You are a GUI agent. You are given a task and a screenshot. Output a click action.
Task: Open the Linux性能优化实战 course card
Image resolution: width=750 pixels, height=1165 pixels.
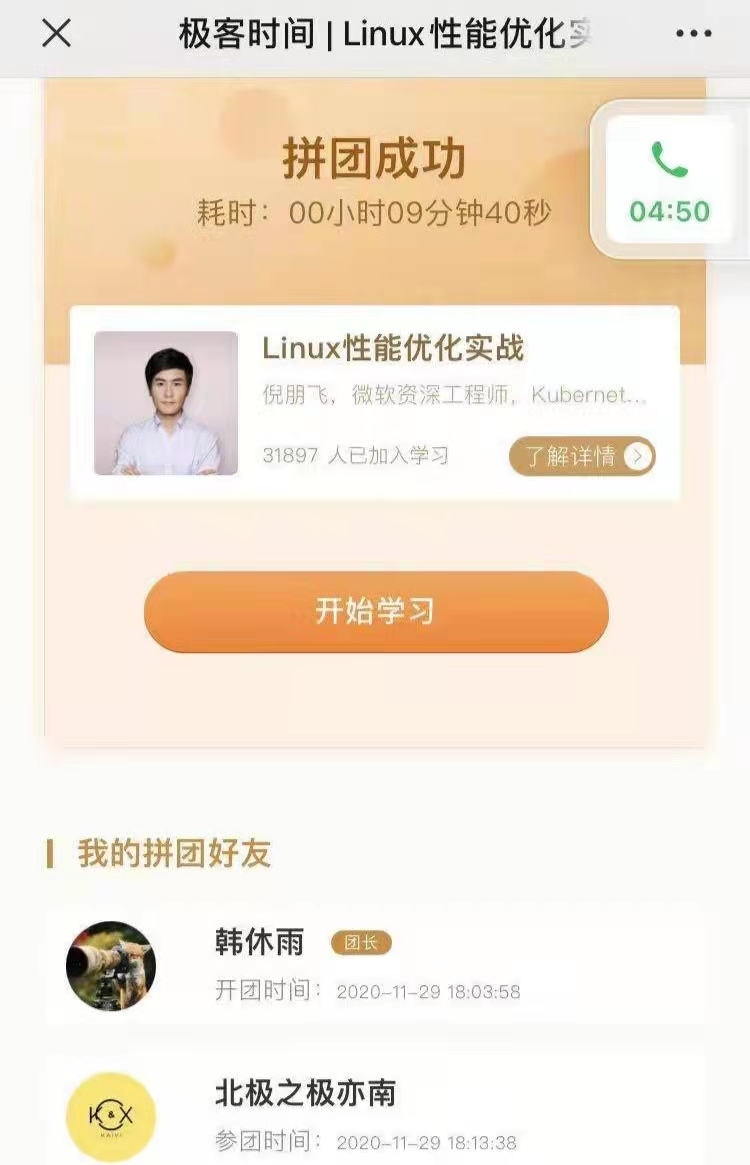point(393,348)
